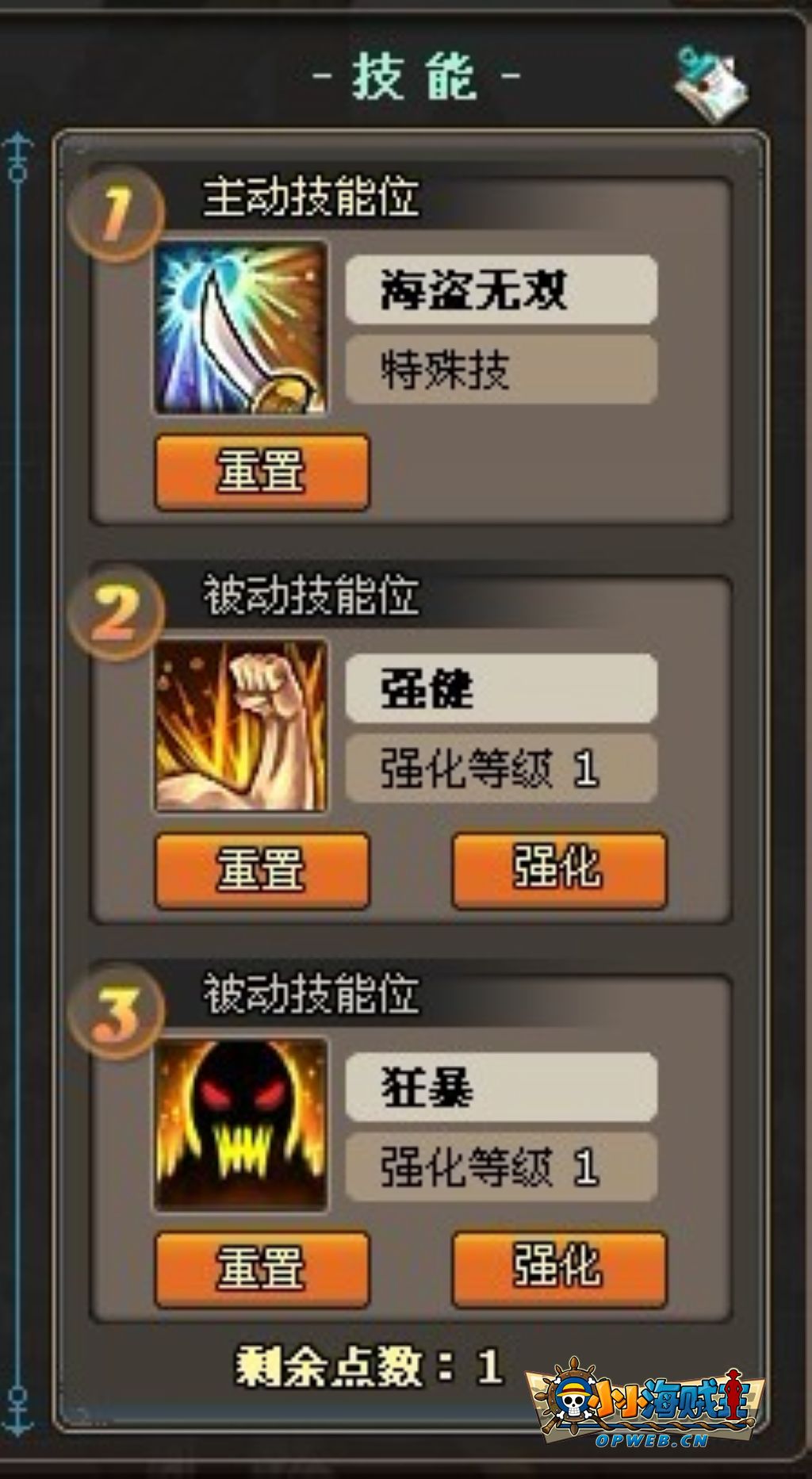Screen dimensions: 812x1479
Task: Open the 海盗无双 skill icon
Action: pos(240,328)
